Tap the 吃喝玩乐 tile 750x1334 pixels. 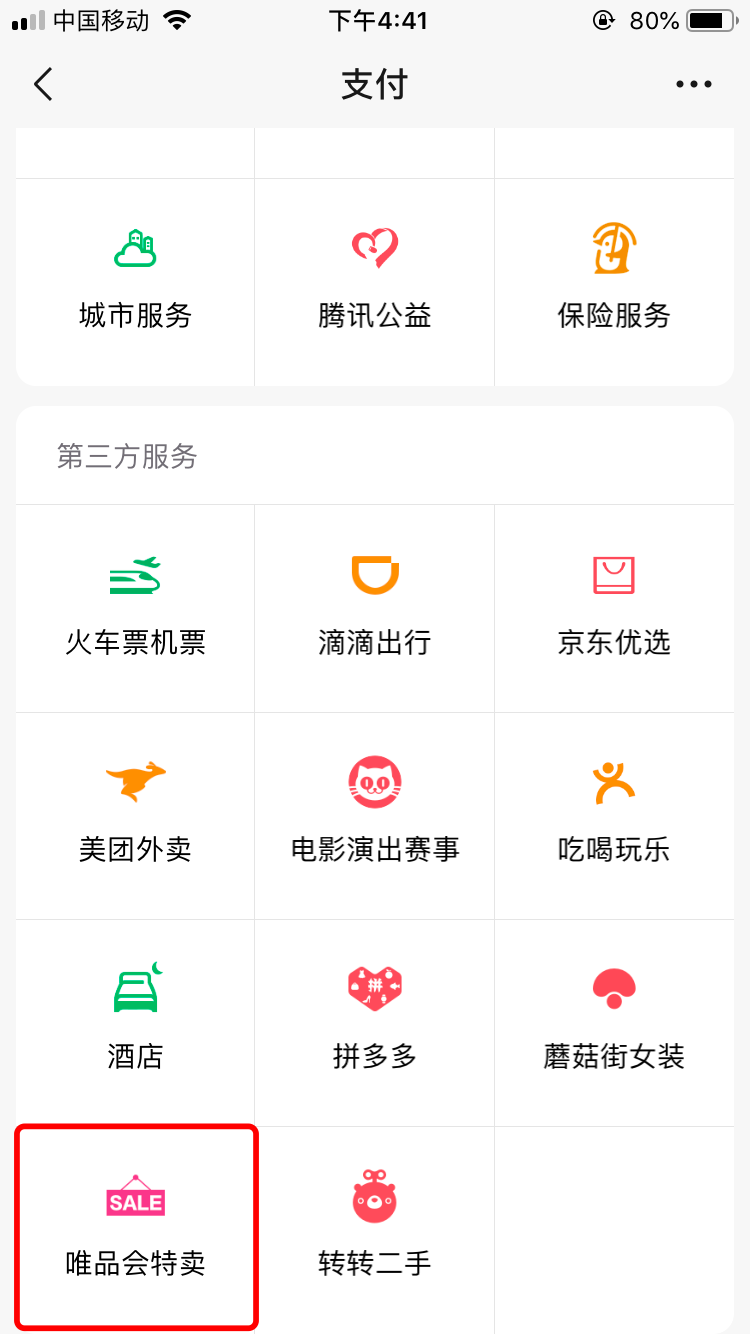[614, 815]
